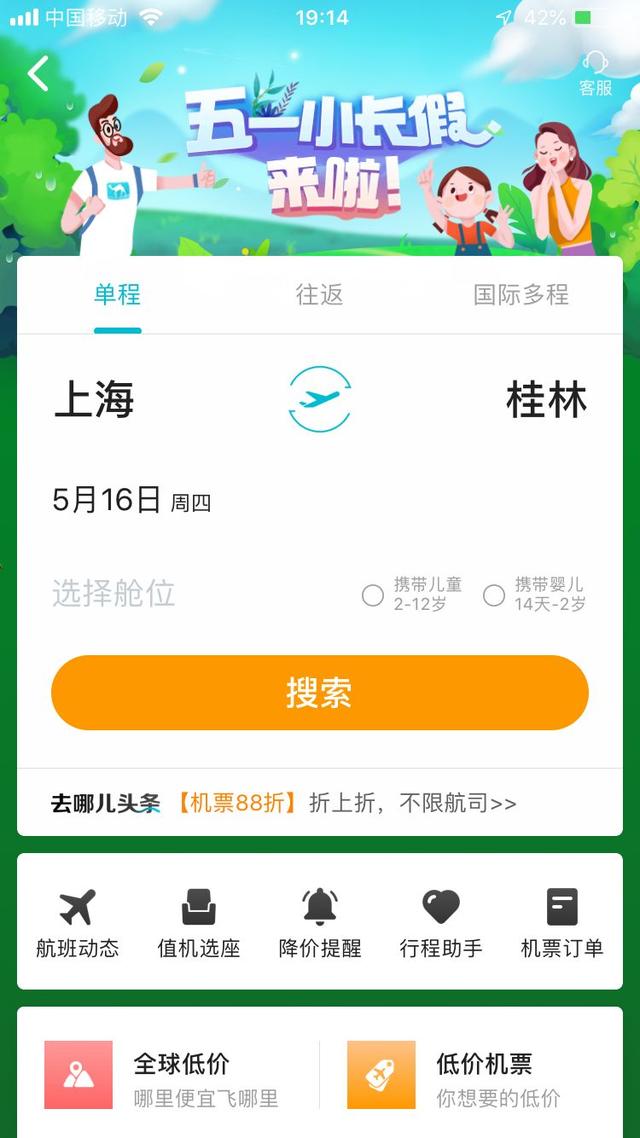Switch to the 往返 round-trip tab
The image size is (640, 1138).
point(319,295)
